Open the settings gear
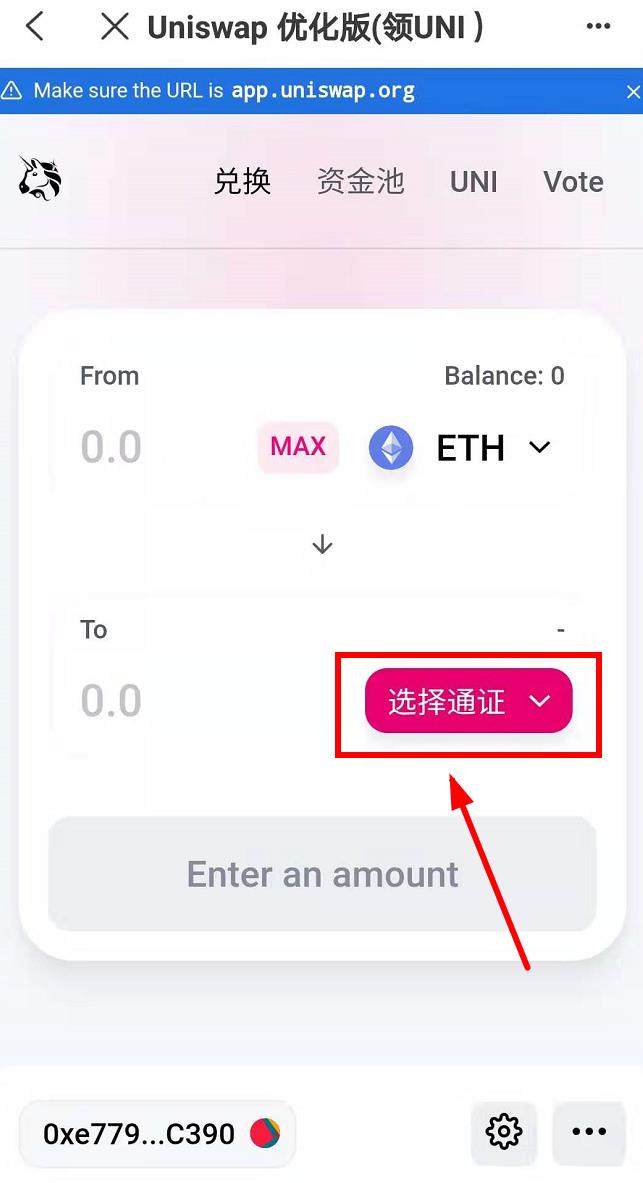This screenshot has height=1183, width=643. (x=504, y=1131)
